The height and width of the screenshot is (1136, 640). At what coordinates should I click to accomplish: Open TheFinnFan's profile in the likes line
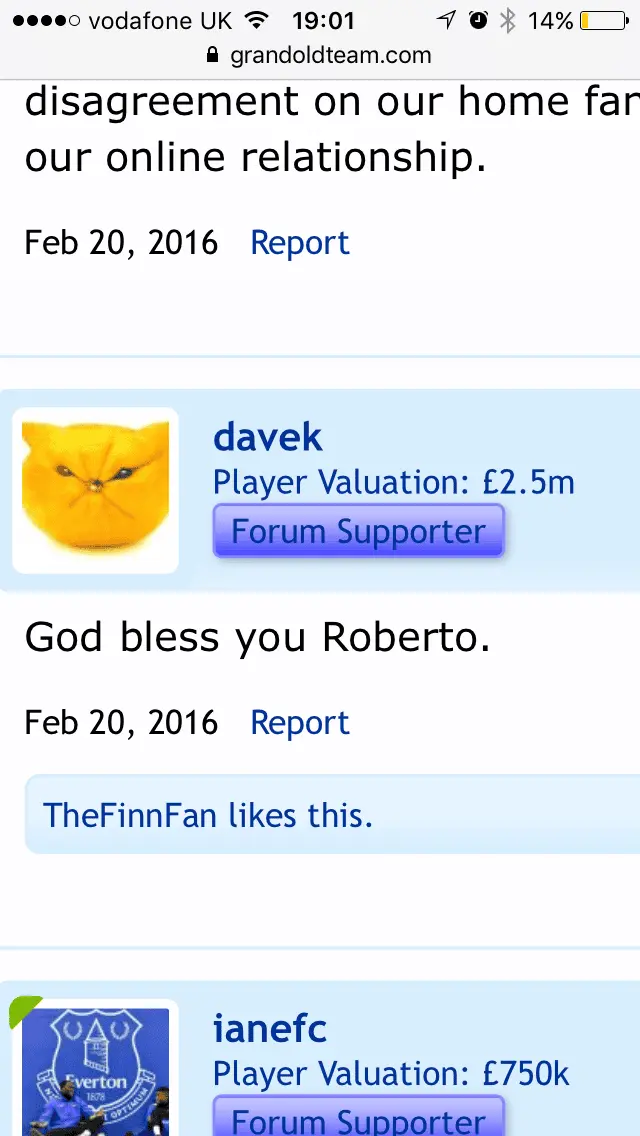[130, 815]
